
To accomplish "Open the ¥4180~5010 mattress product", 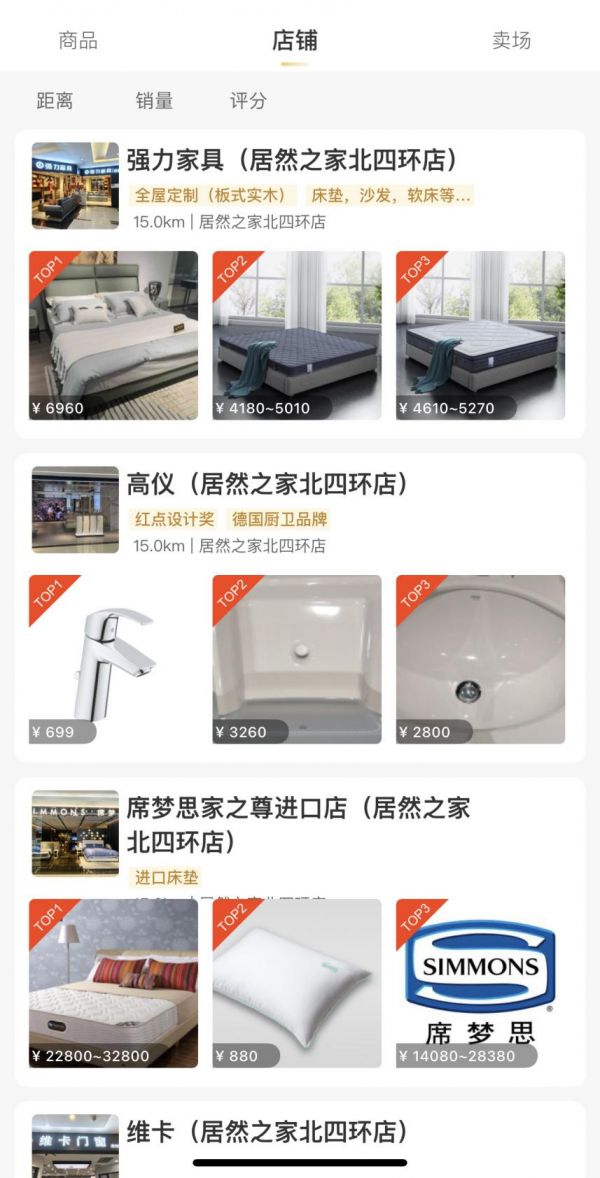I will pyautogui.click(x=297, y=335).
